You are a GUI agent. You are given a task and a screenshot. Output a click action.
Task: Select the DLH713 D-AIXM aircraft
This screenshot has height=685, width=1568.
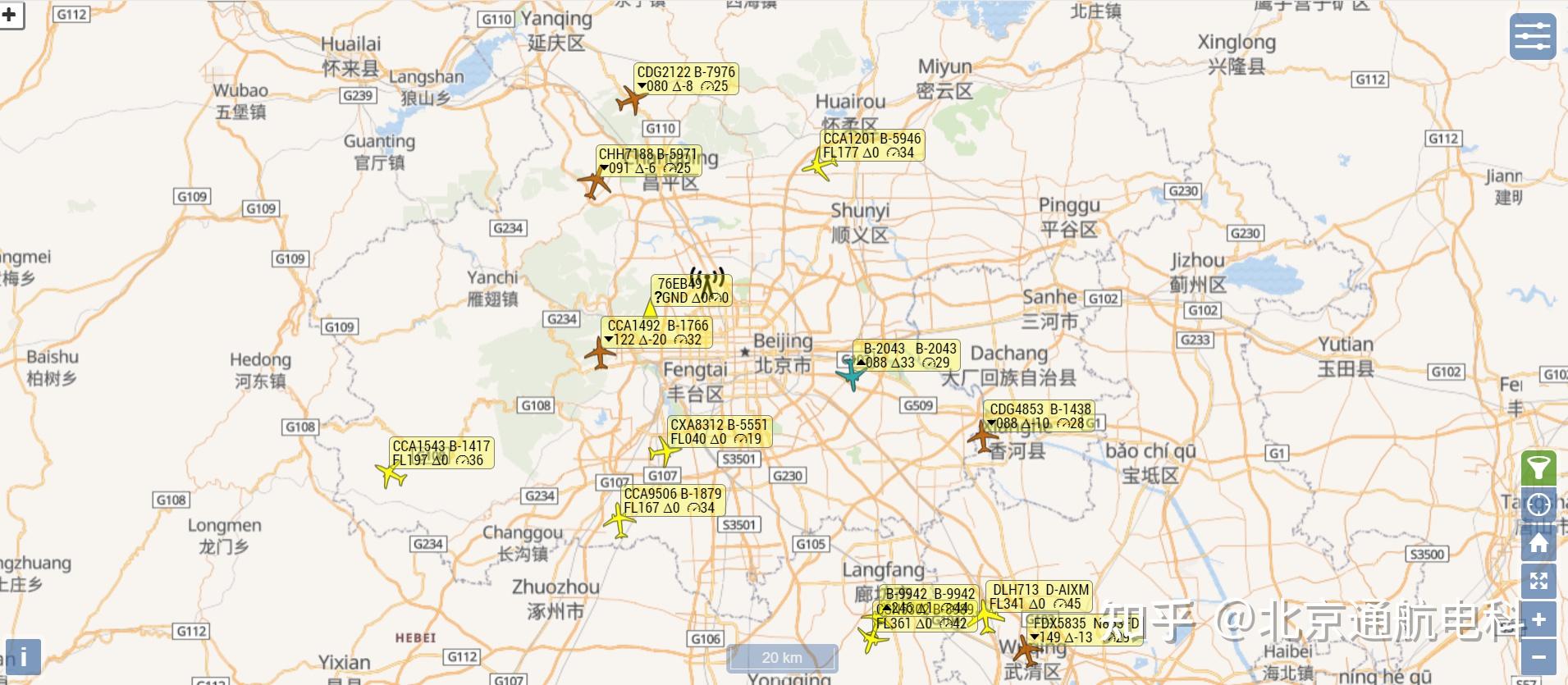point(985,617)
